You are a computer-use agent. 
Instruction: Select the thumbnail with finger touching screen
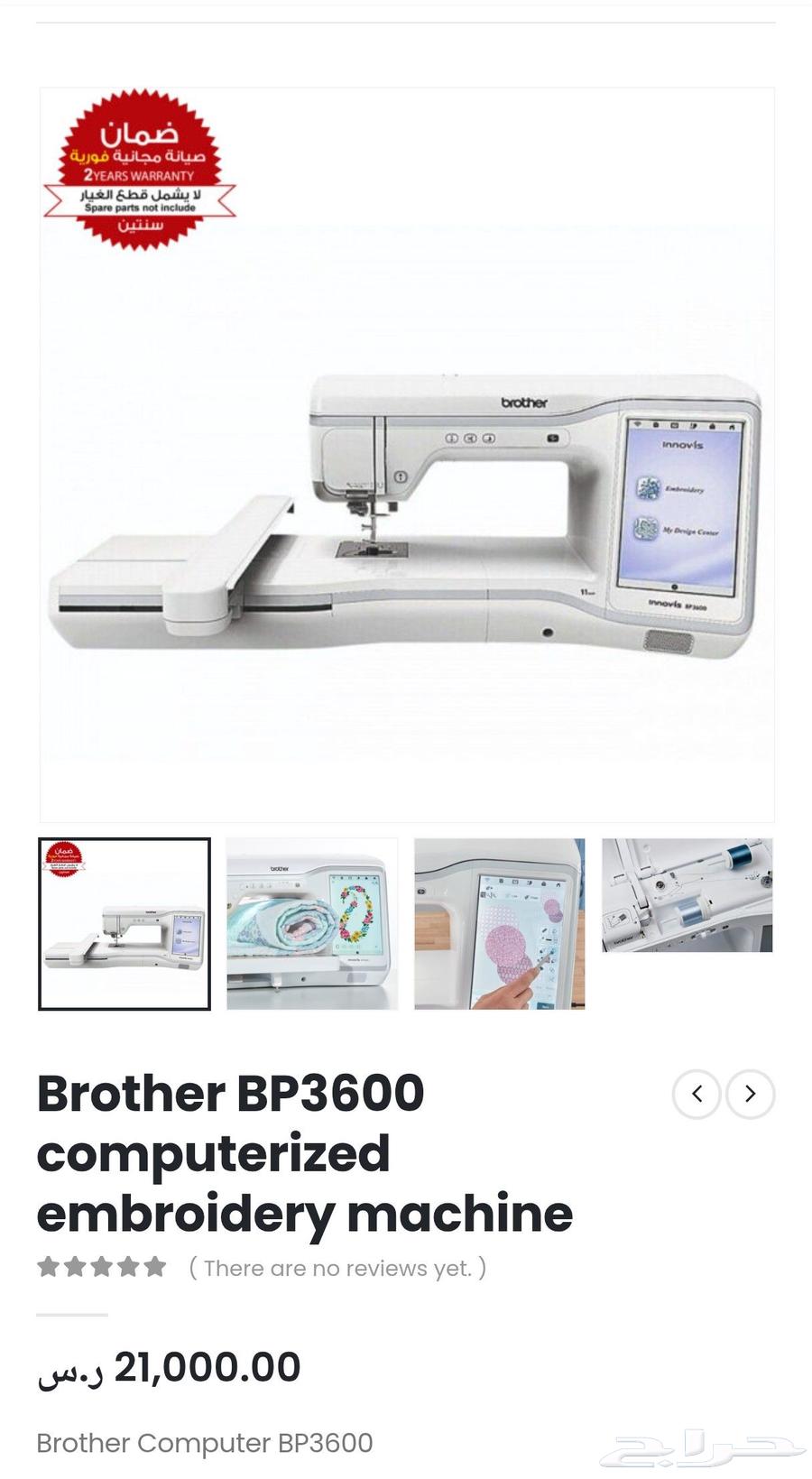point(500,924)
